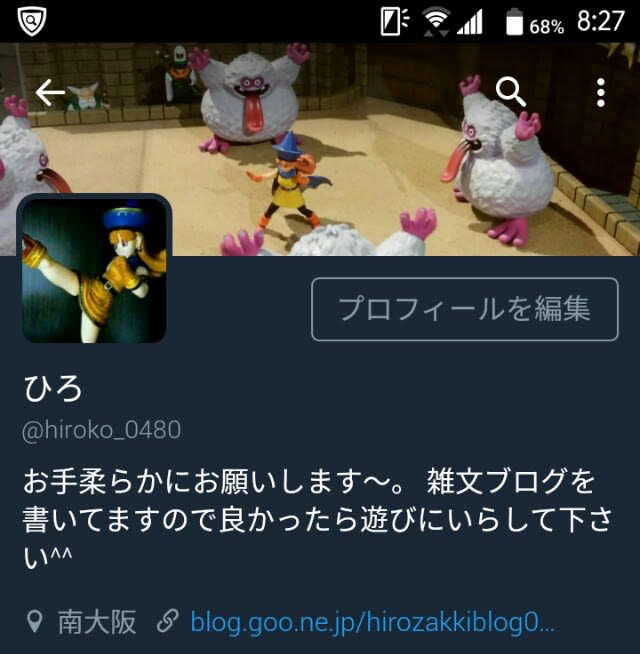View the profile avatar picture

94,270
